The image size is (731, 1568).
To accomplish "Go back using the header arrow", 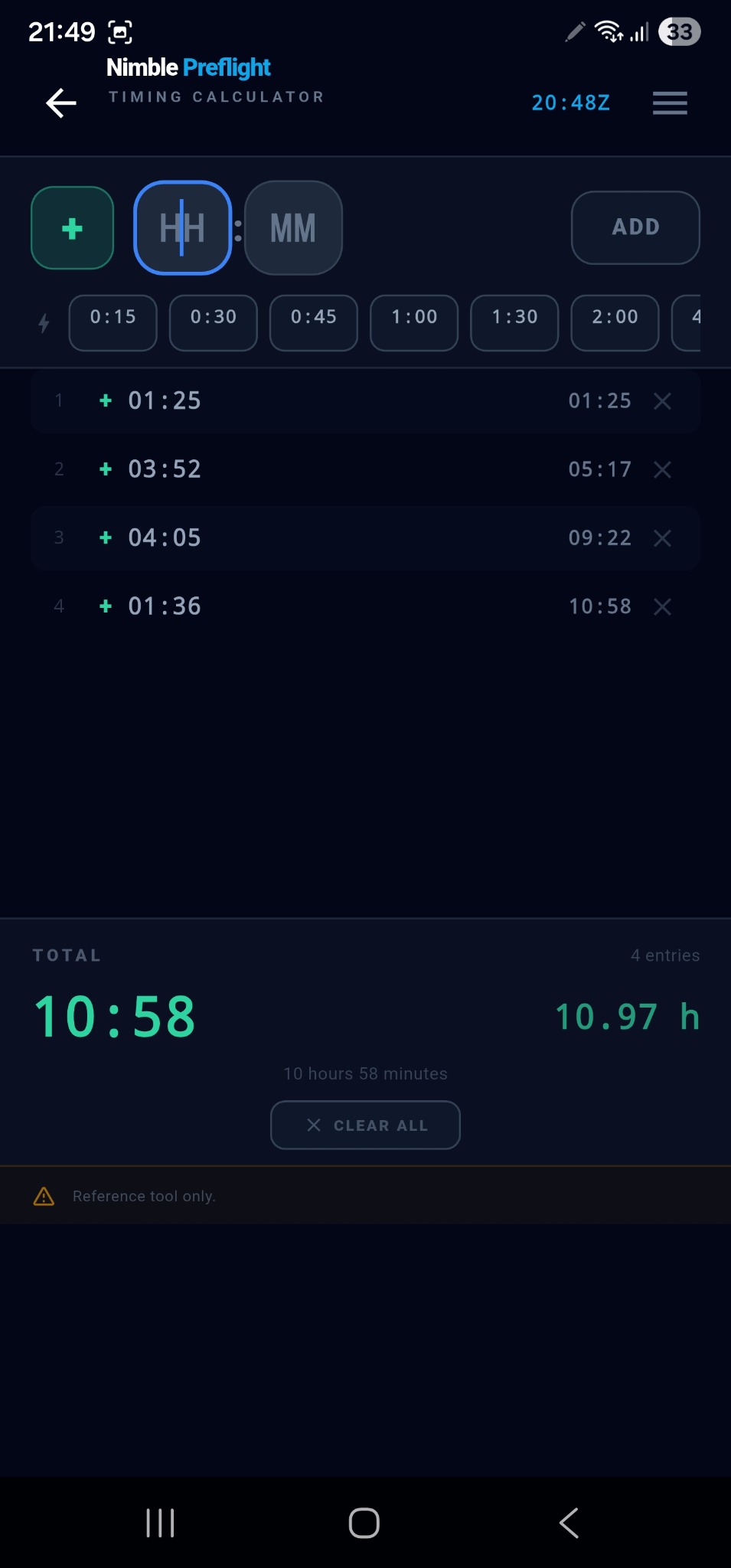I will pos(61,103).
